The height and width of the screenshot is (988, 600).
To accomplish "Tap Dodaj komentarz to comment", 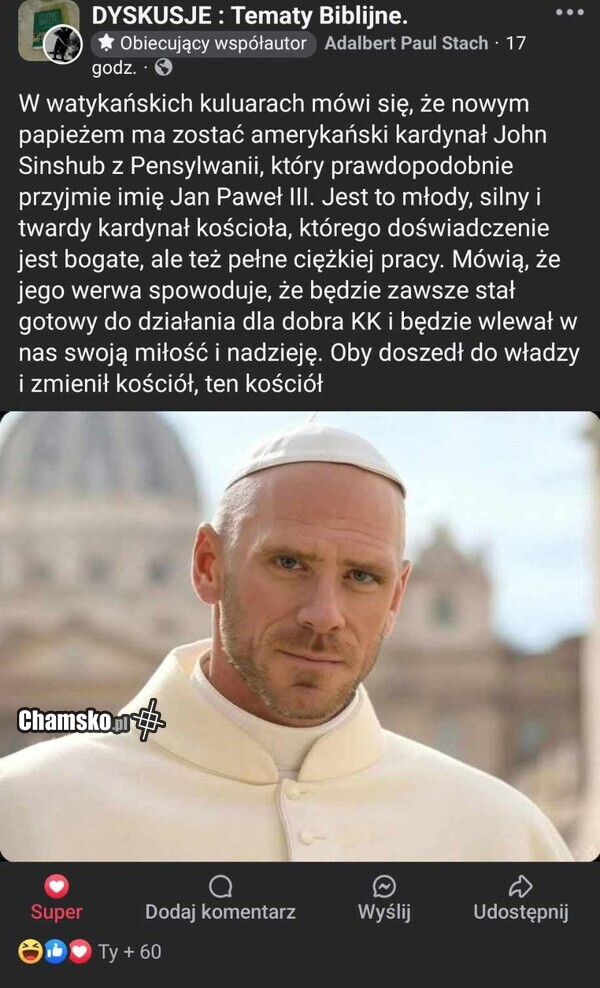I will [x=220, y=898].
